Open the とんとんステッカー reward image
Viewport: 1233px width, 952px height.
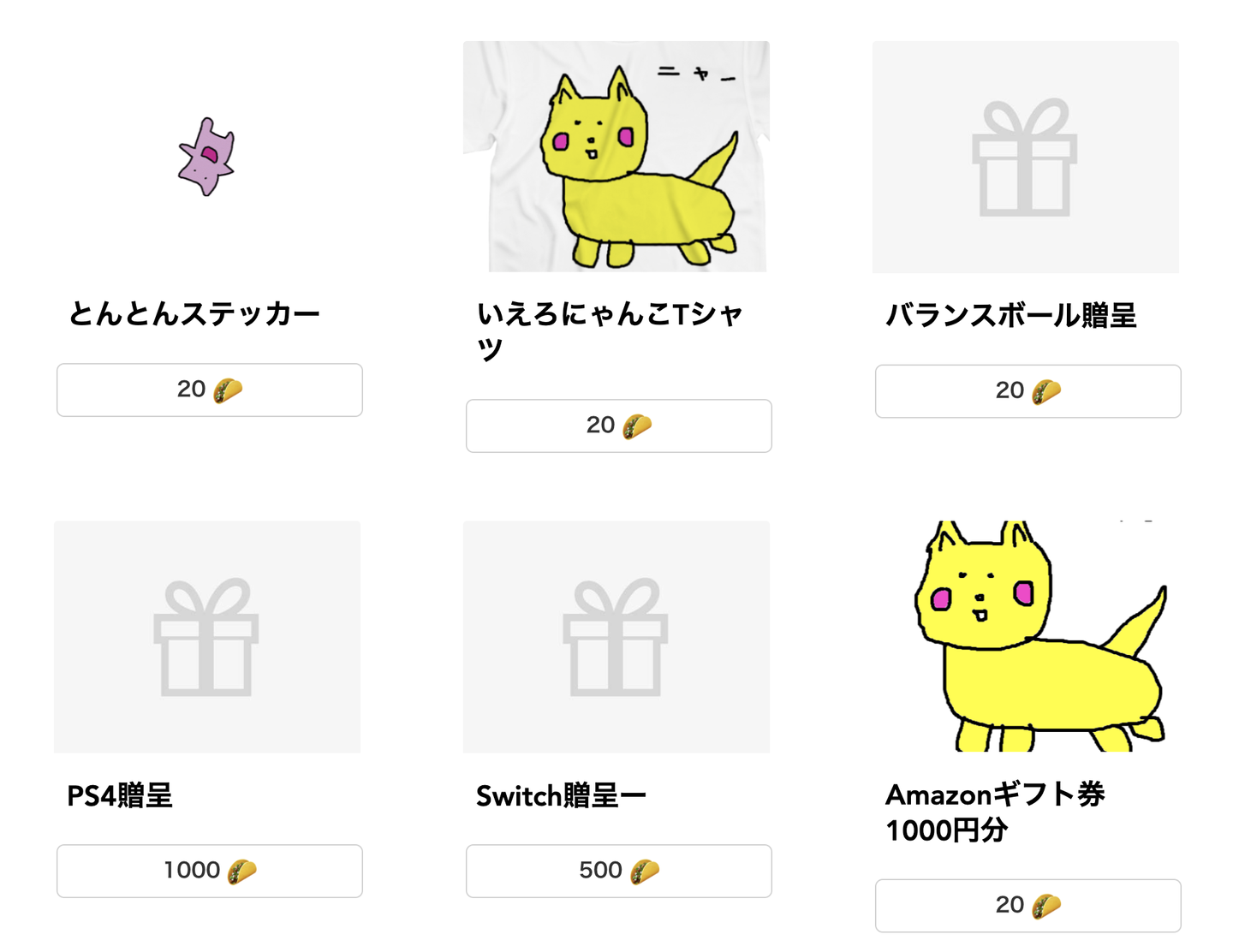tap(206, 157)
